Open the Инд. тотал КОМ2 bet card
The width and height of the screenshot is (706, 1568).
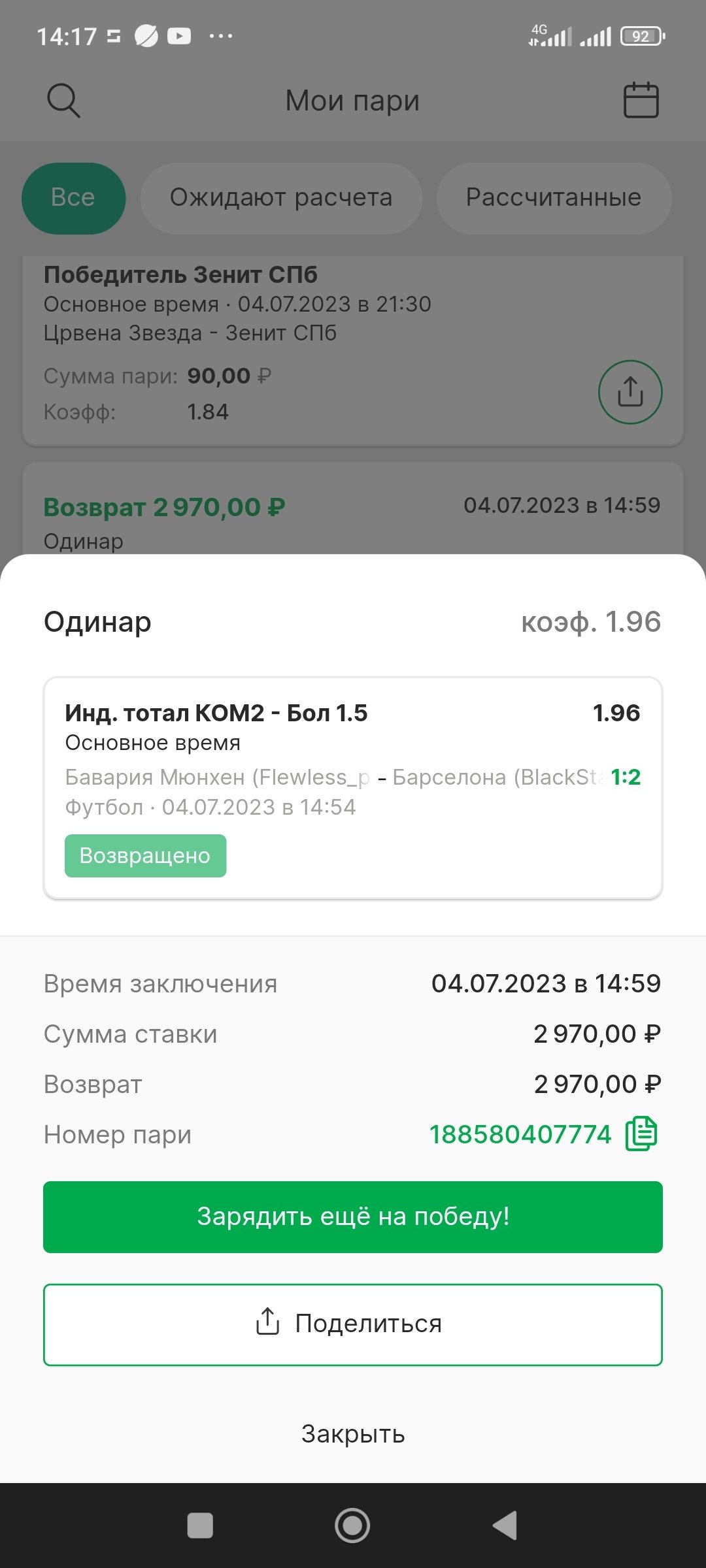pos(353,787)
